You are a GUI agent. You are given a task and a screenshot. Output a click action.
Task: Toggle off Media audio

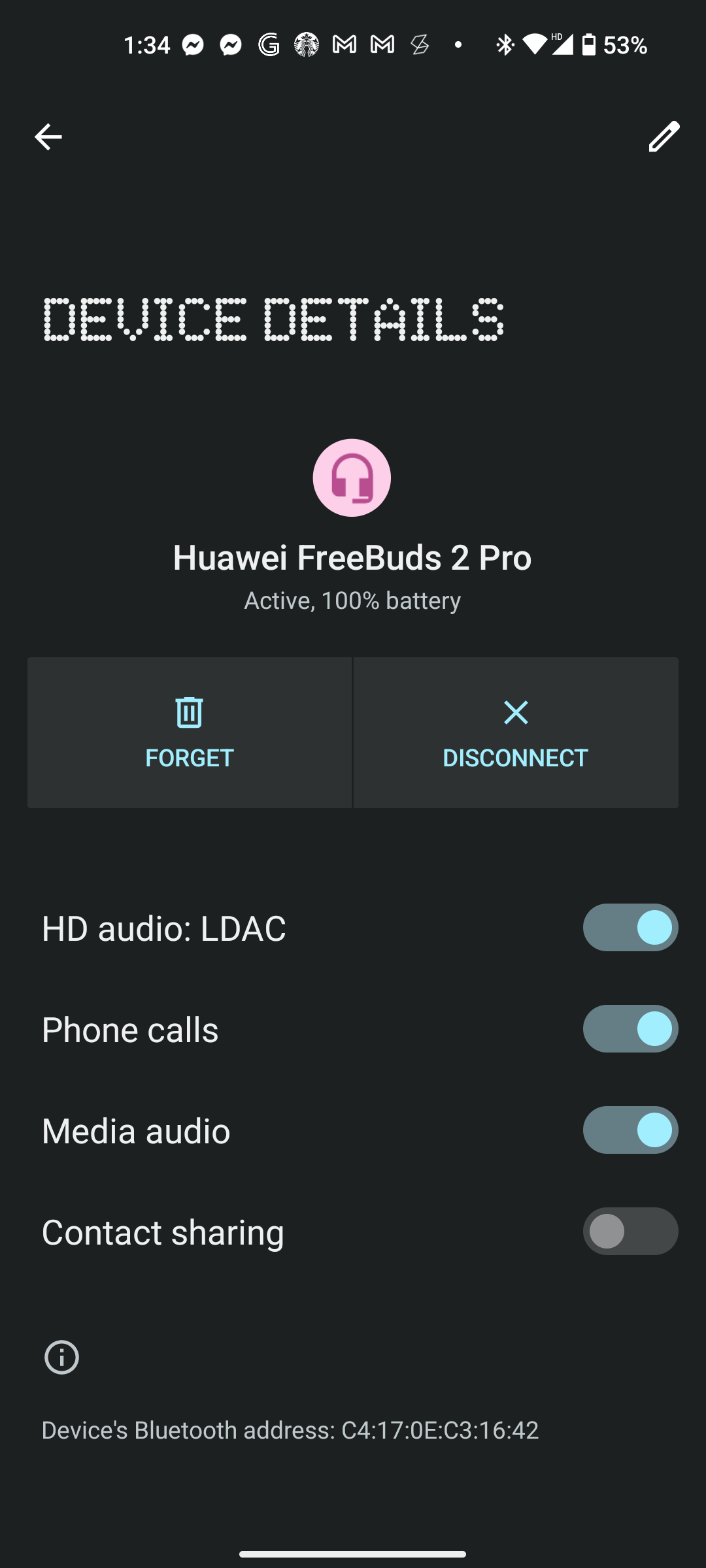tap(630, 1130)
